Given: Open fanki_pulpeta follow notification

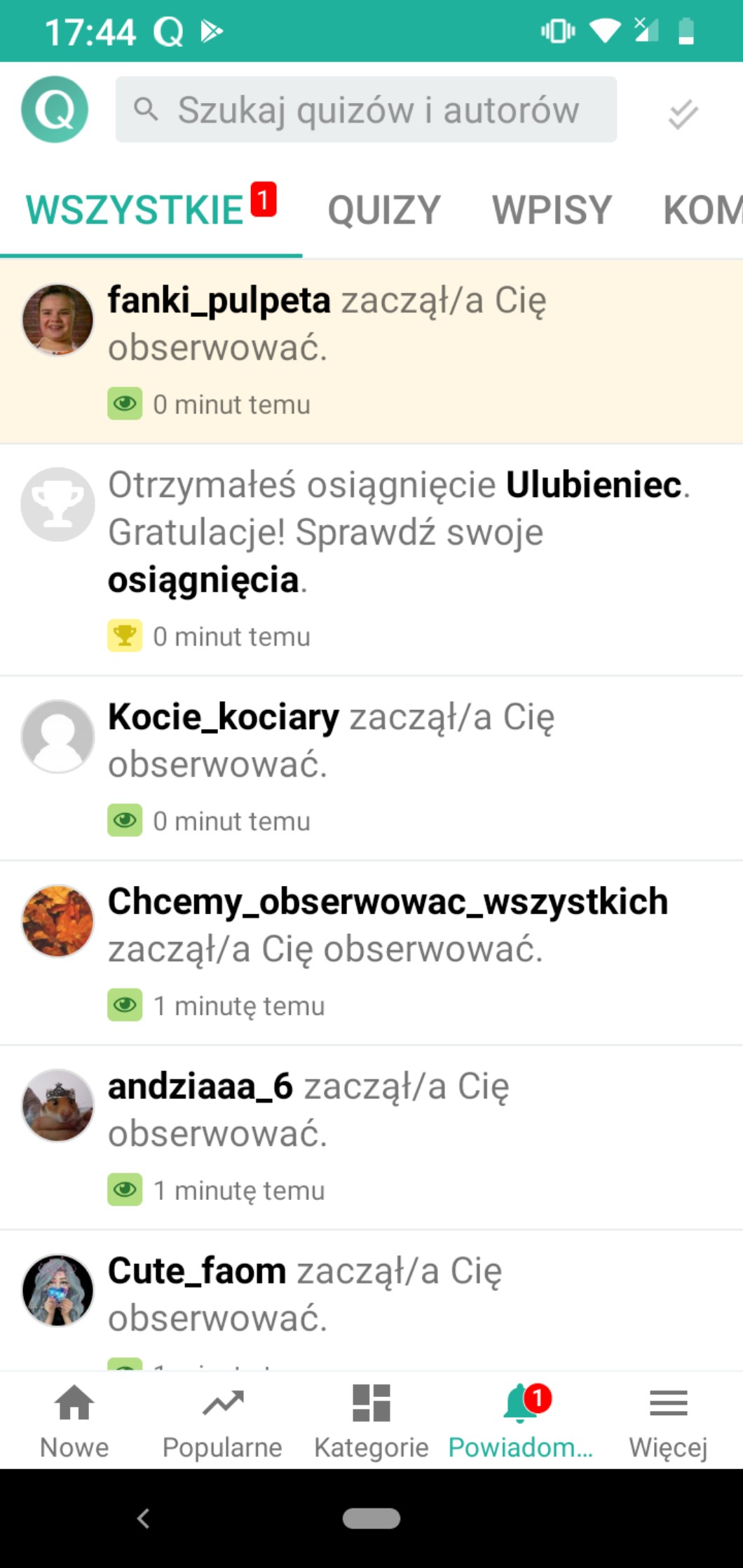Looking at the screenshot, I should click(x=371, y=350).
